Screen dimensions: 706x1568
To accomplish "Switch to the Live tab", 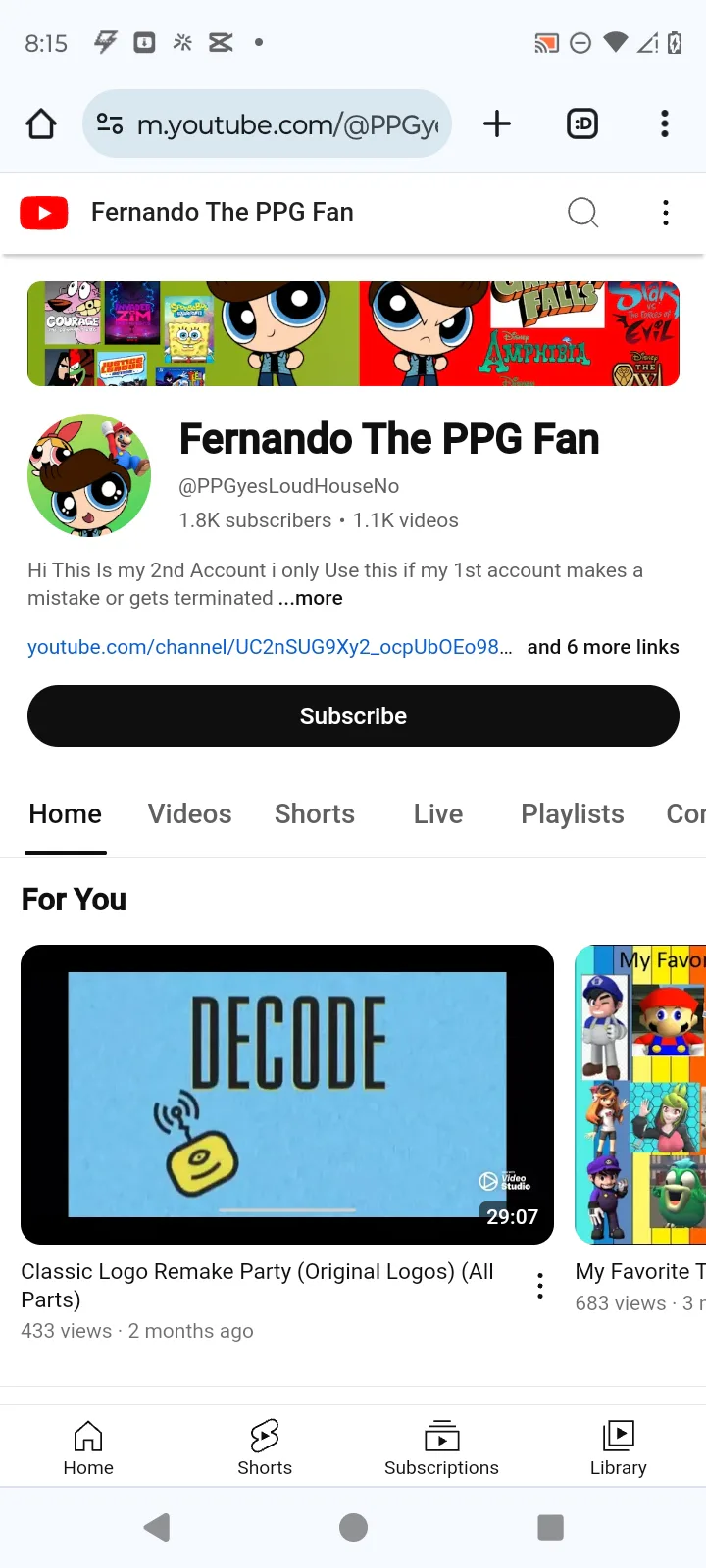I will (x=437, y=814).
